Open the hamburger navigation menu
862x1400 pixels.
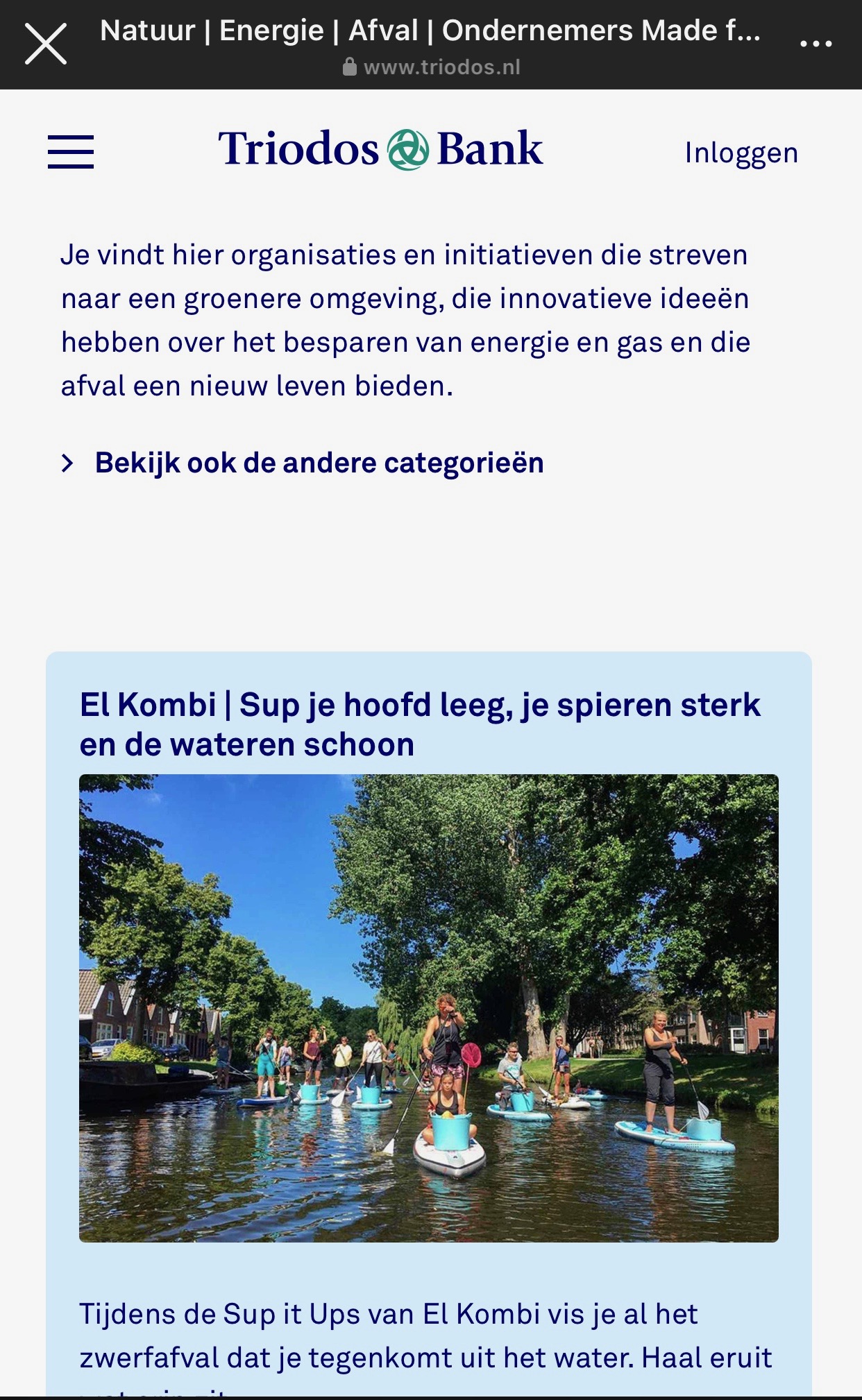[x=71, y=152]
